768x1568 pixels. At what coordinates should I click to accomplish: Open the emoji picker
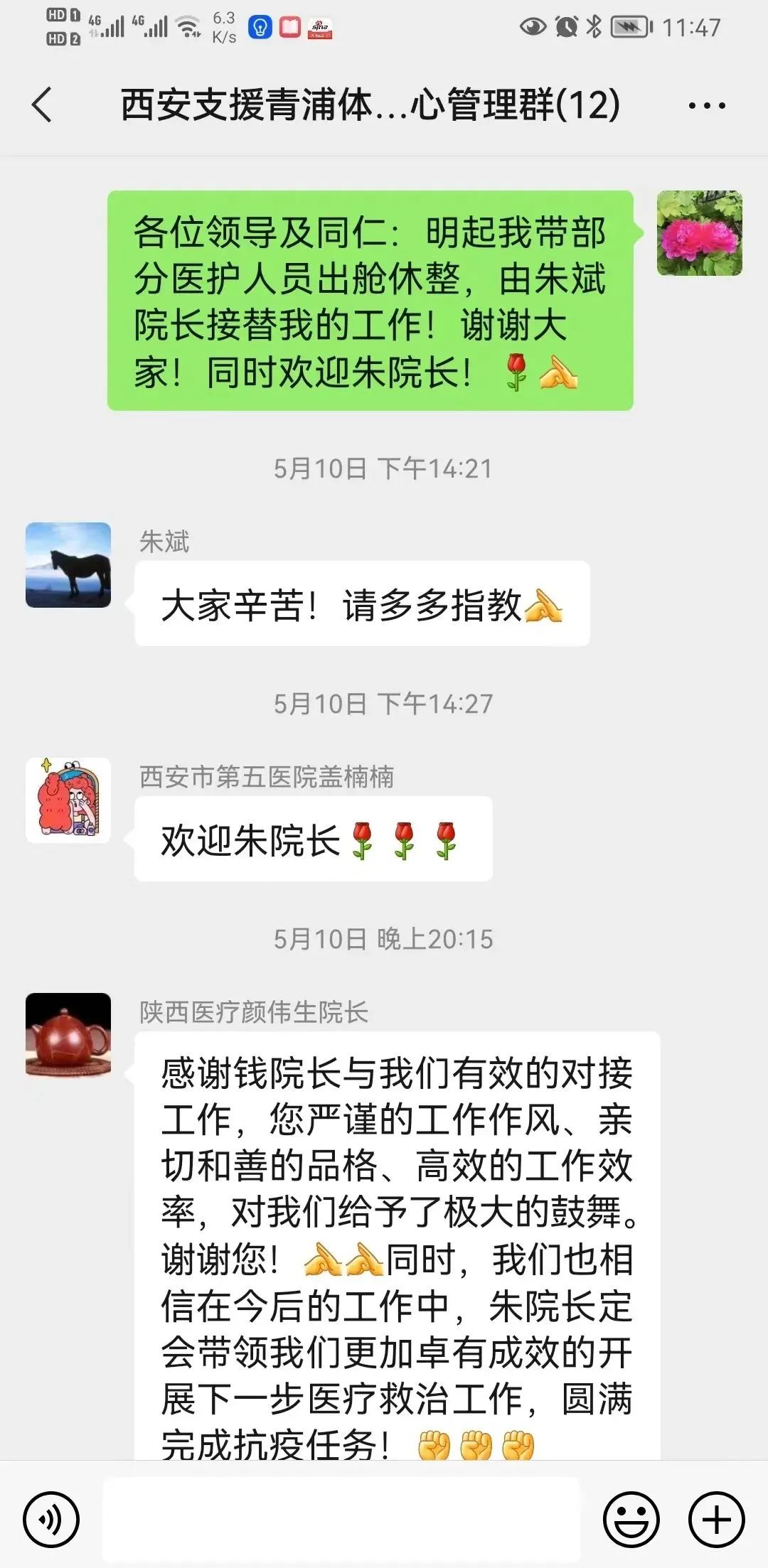(x=631, y=1520)
